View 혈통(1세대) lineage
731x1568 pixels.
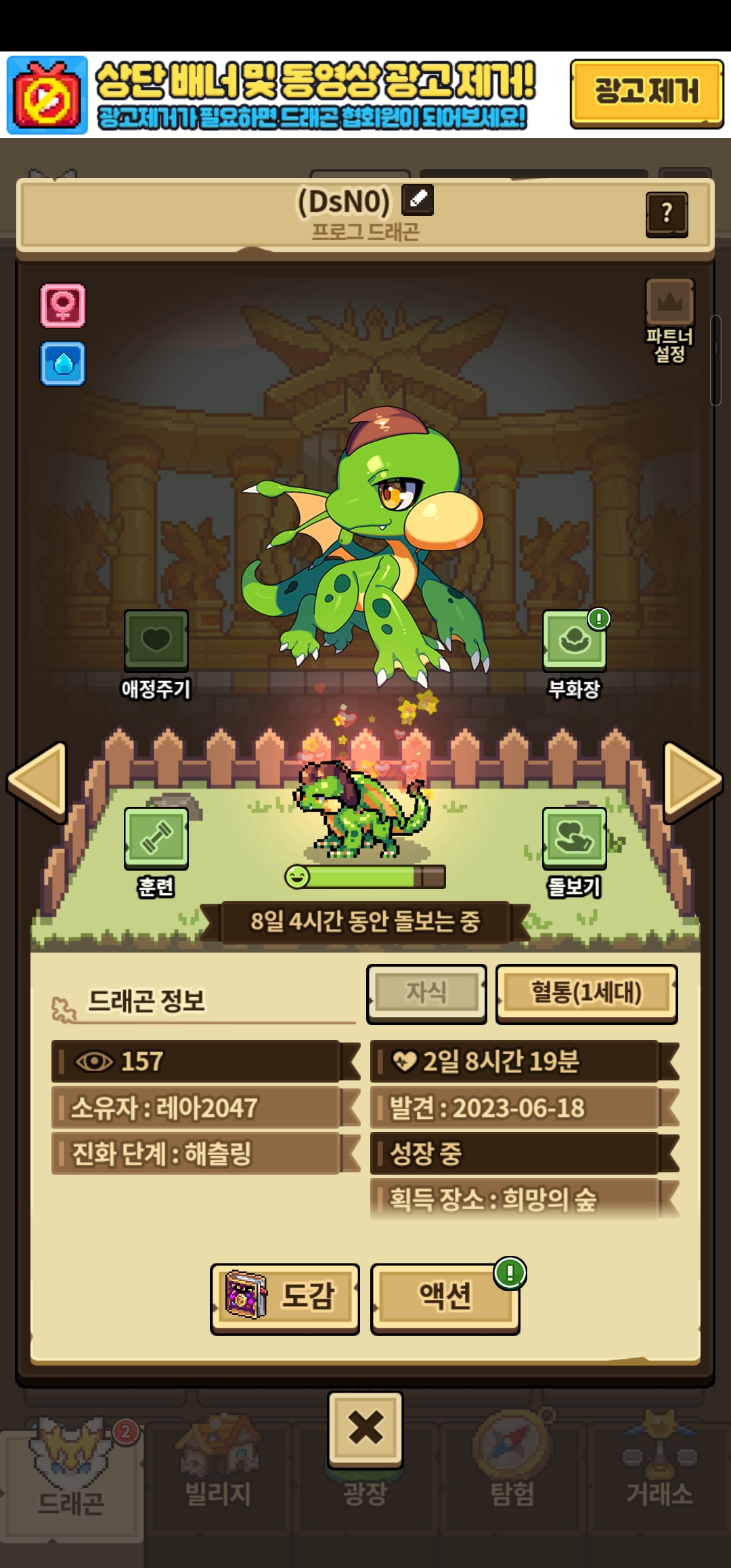pyautogui.click(x=586, y=993)
